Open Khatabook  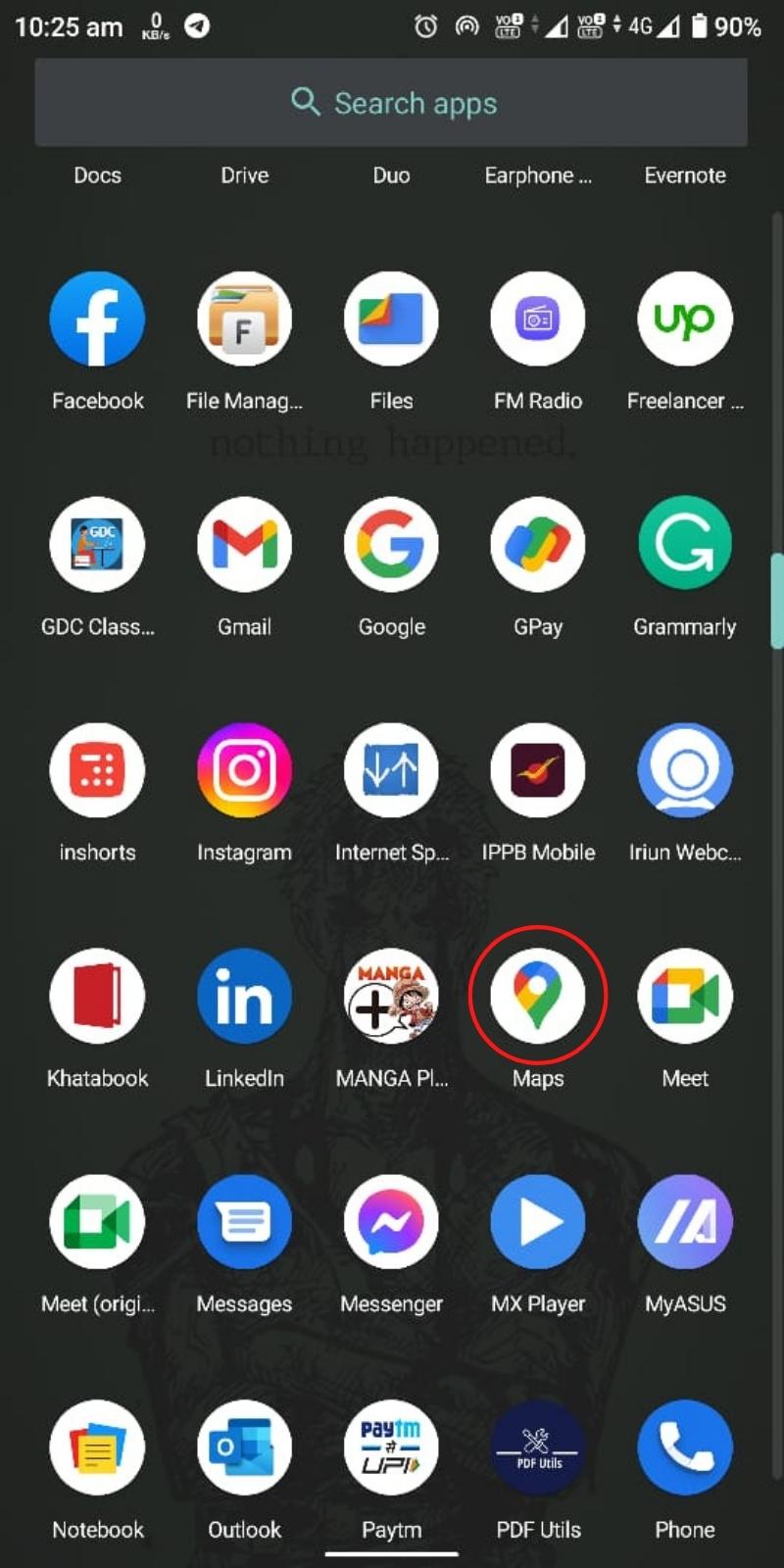pyautogui.click(x=97, y=995)
